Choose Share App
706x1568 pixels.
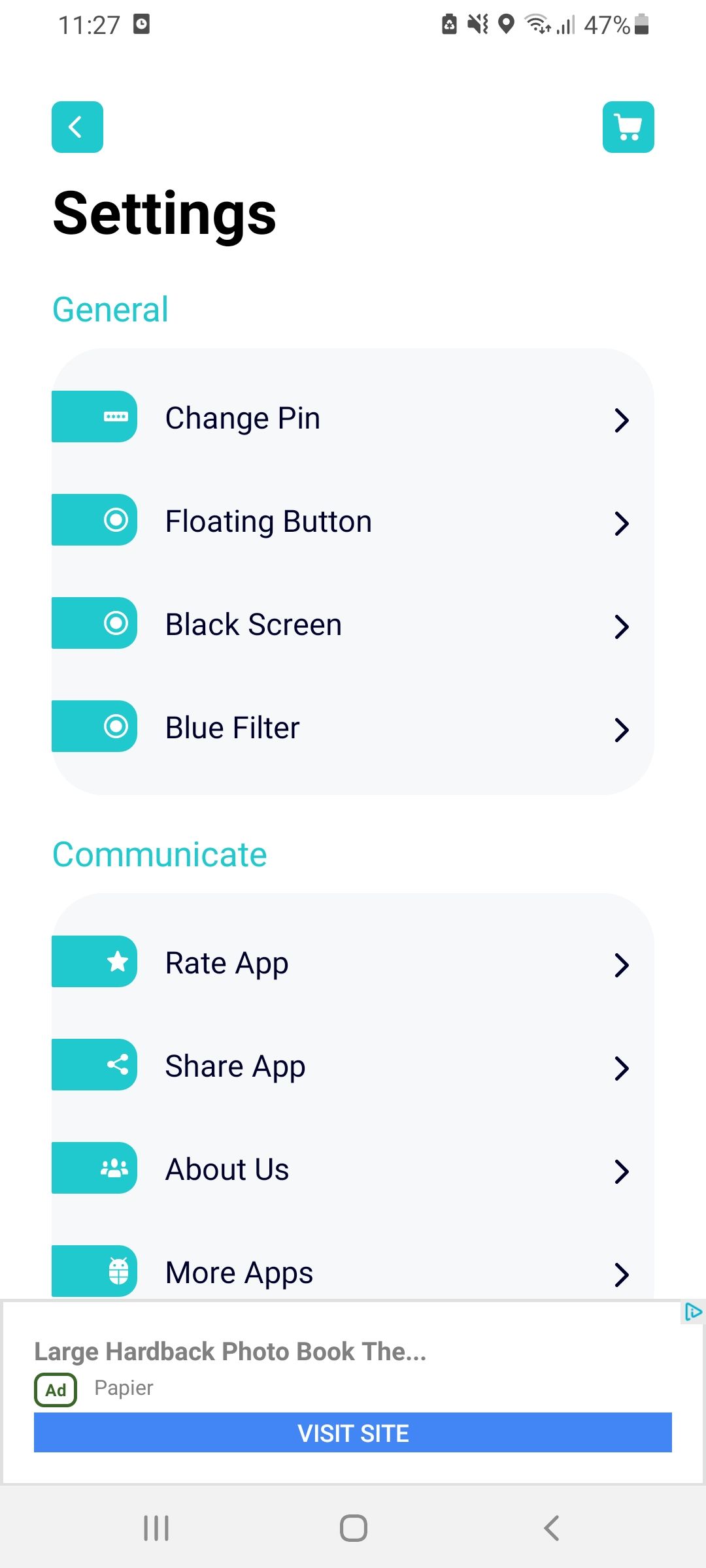[x=353, y=1066]
